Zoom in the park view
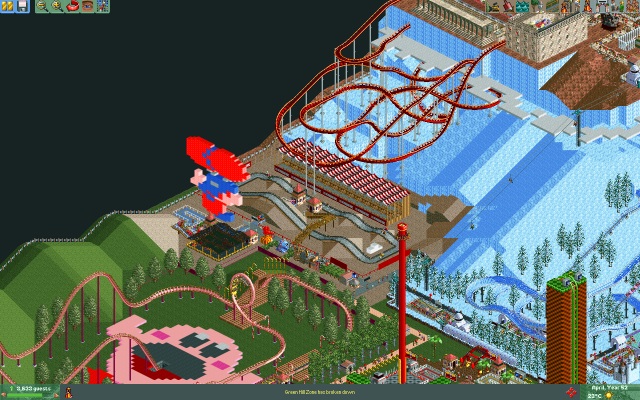This screenshot has width=640, height=400. click(56, 6)
